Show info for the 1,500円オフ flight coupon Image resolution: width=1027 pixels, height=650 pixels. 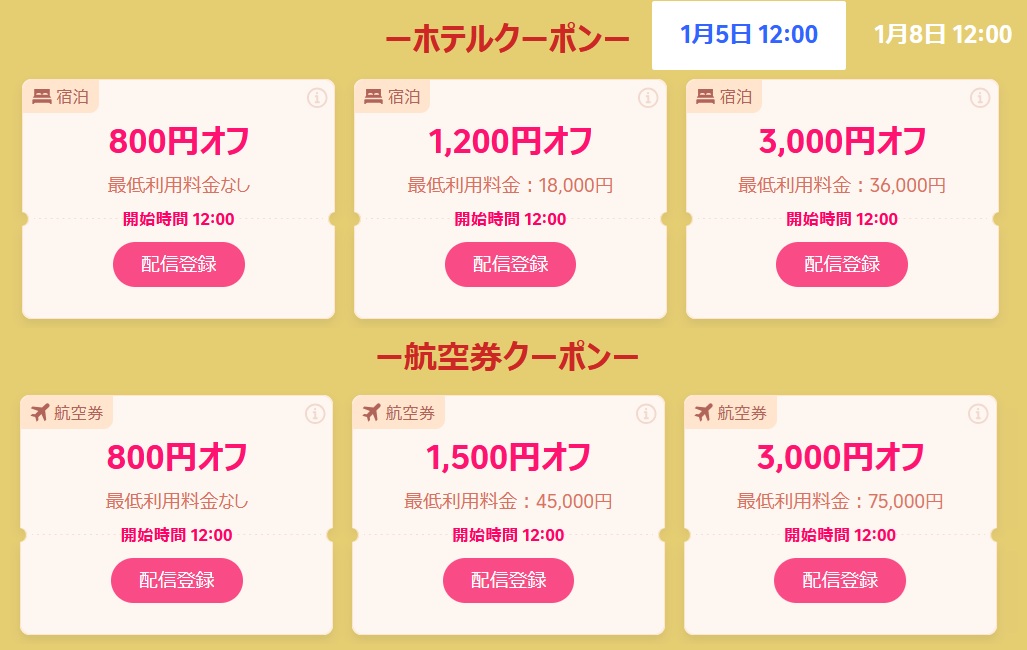coord(646,414)
